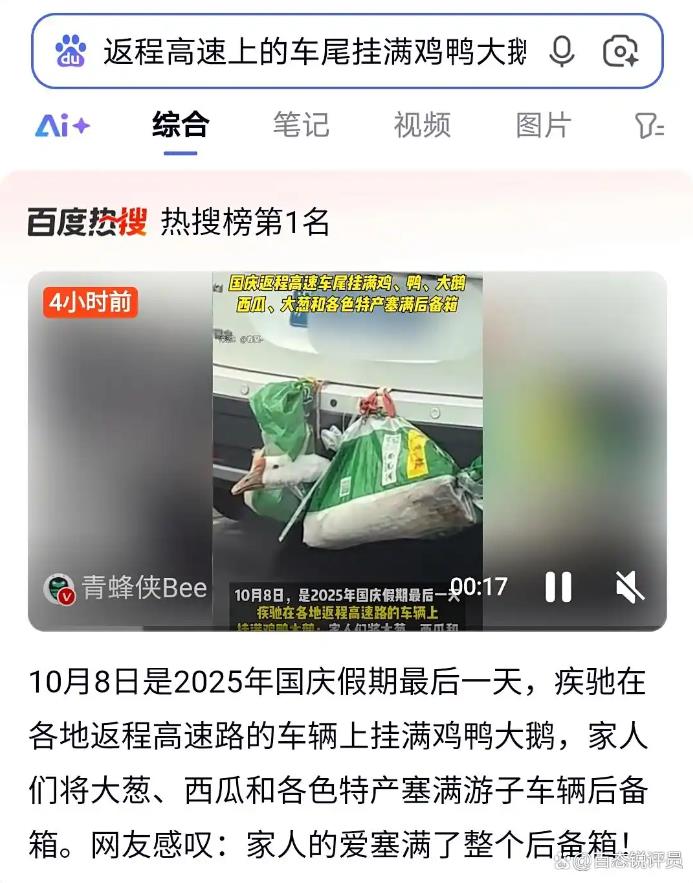Open camera image search
Viewport: 693px width, 883px height.
coord(620,52)
